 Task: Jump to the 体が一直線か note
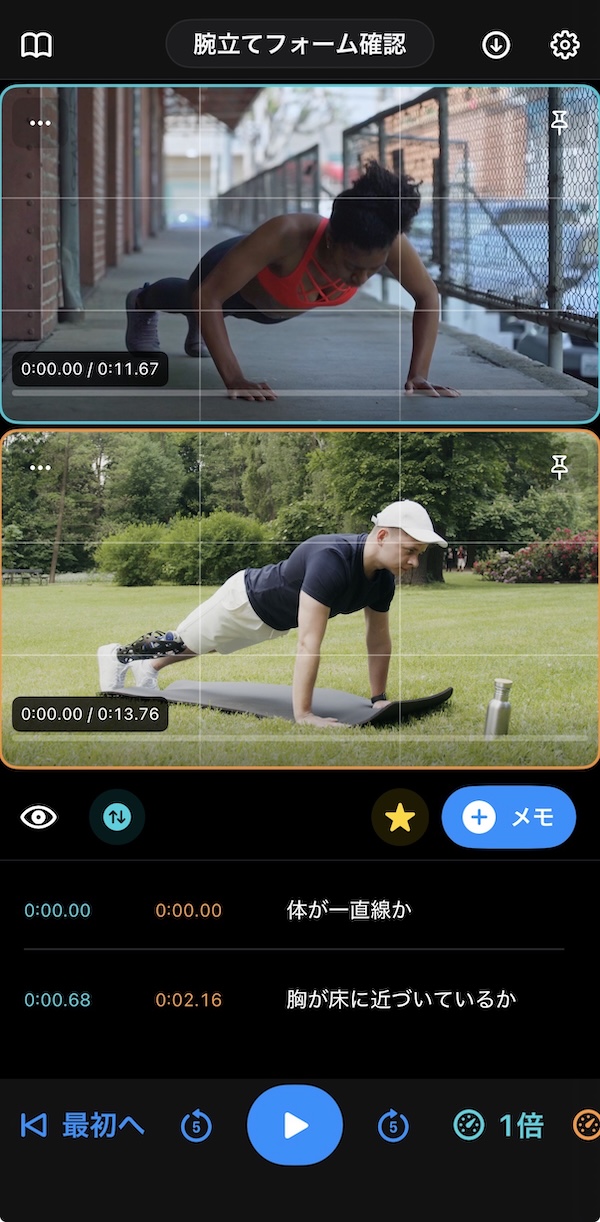pyautogui.click(x=348, y=910)
